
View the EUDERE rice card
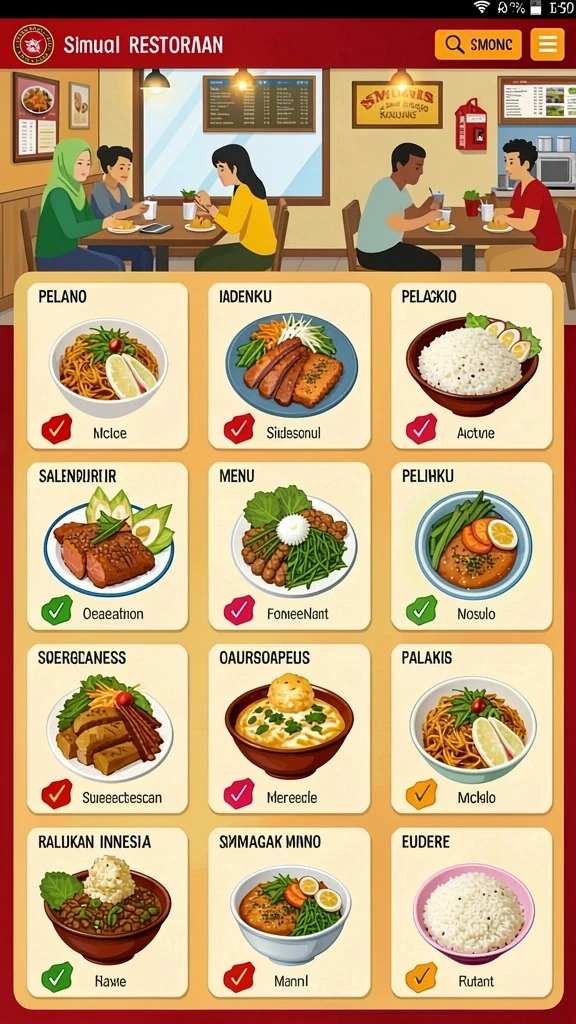click(472, 912)
